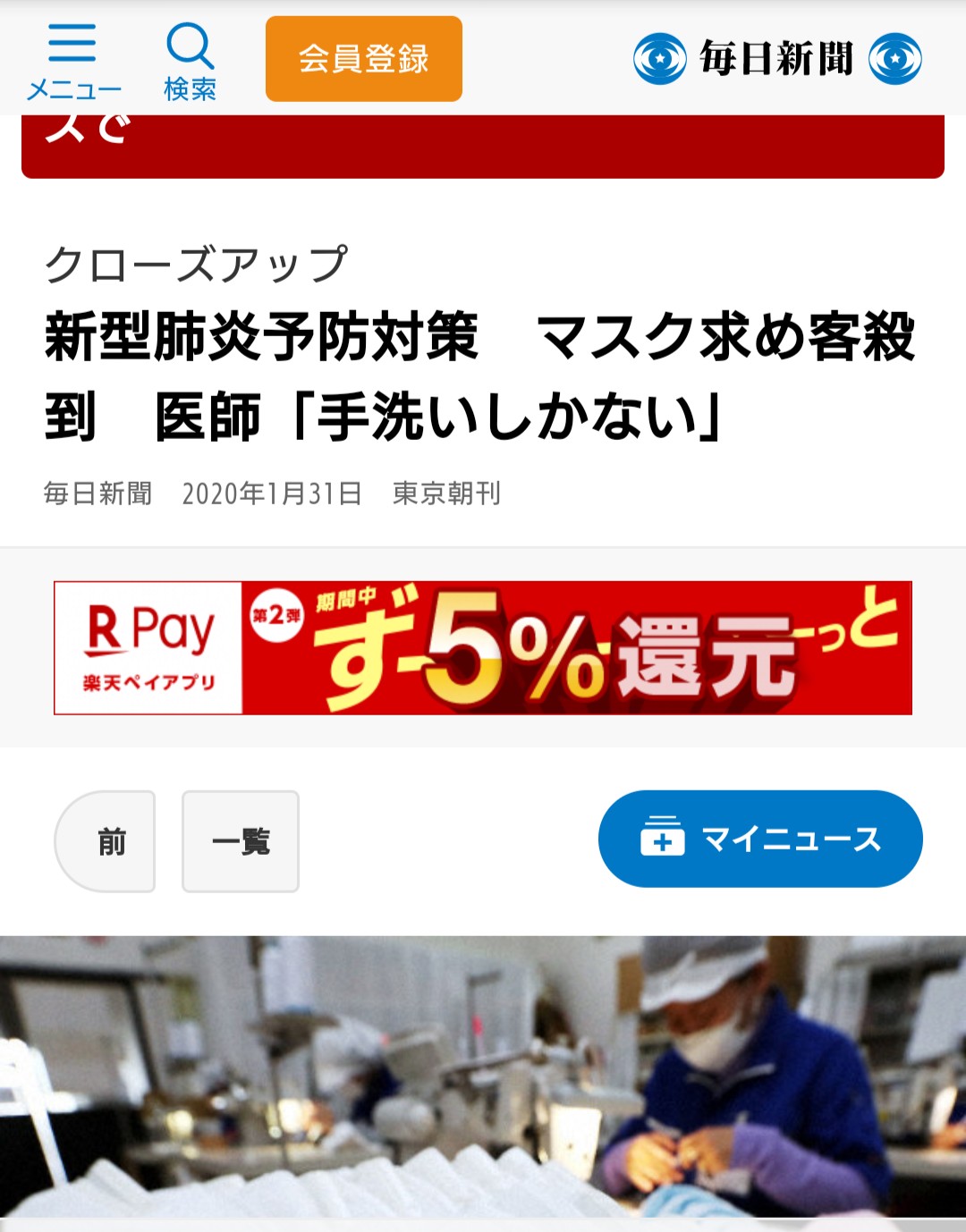Tap the 検索 search icon
This screenshot has height=1232, width=966.
[190, 61]
